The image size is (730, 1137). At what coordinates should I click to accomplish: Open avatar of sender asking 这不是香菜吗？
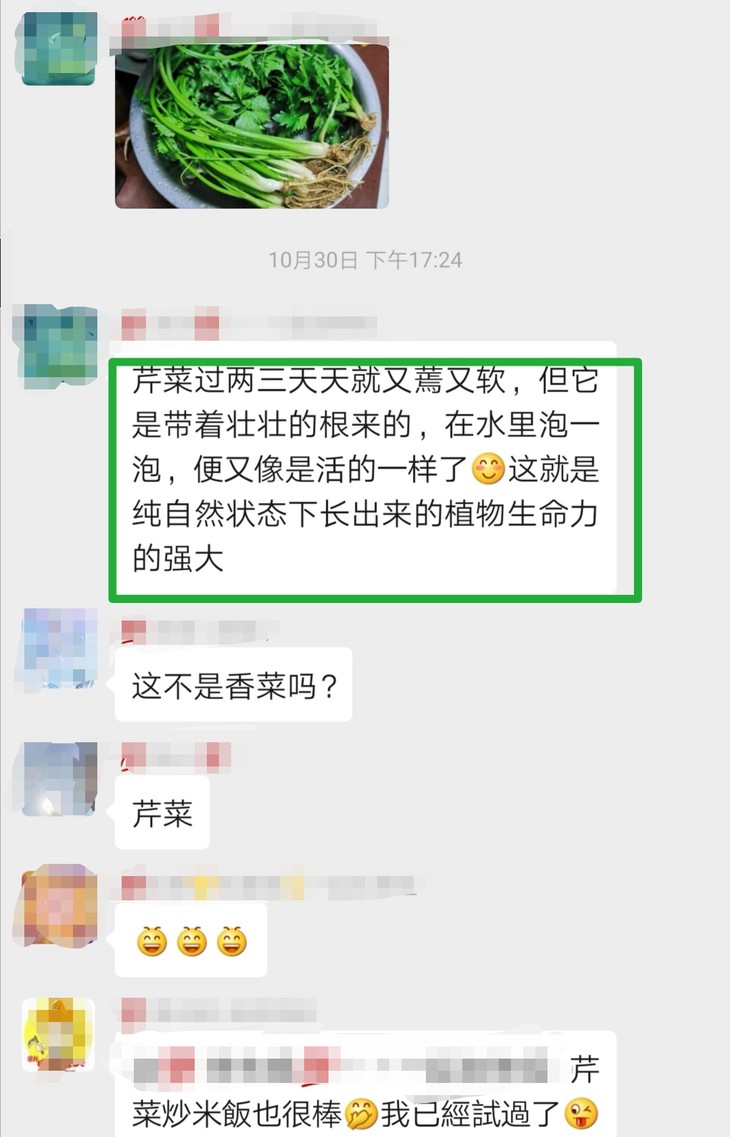[60, 648]
